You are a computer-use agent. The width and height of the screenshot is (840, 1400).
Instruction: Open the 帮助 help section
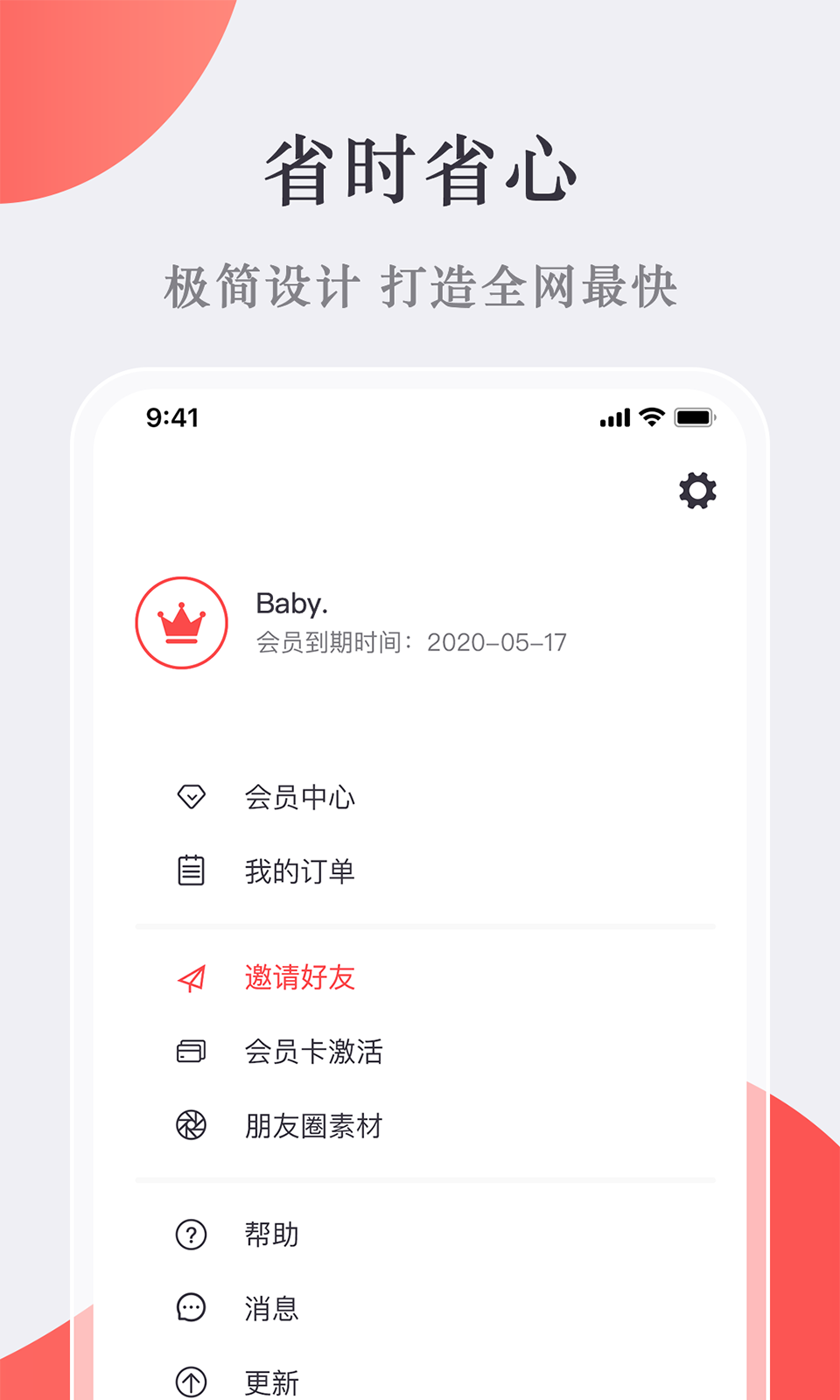tap(271, 1235)
